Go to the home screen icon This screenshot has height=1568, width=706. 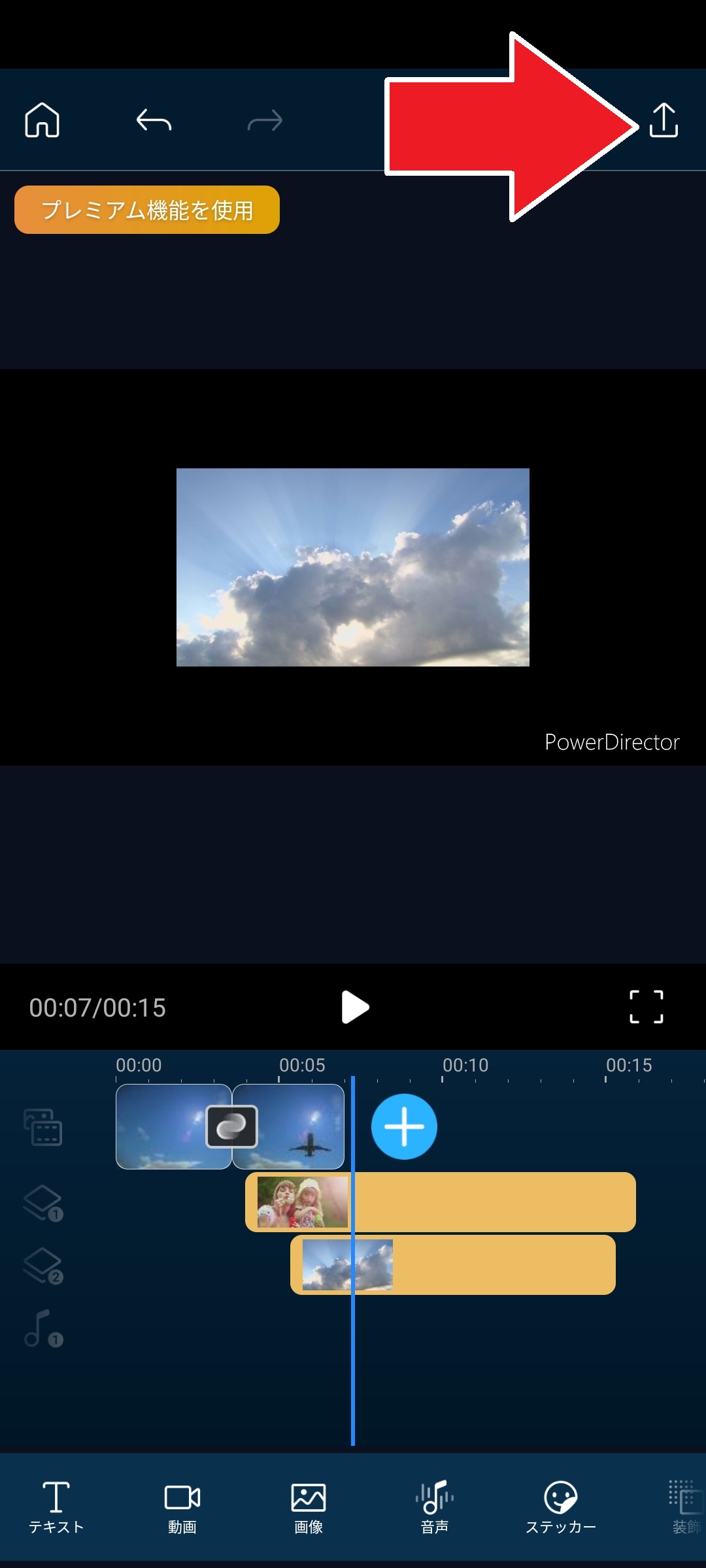tap(42, 120)
